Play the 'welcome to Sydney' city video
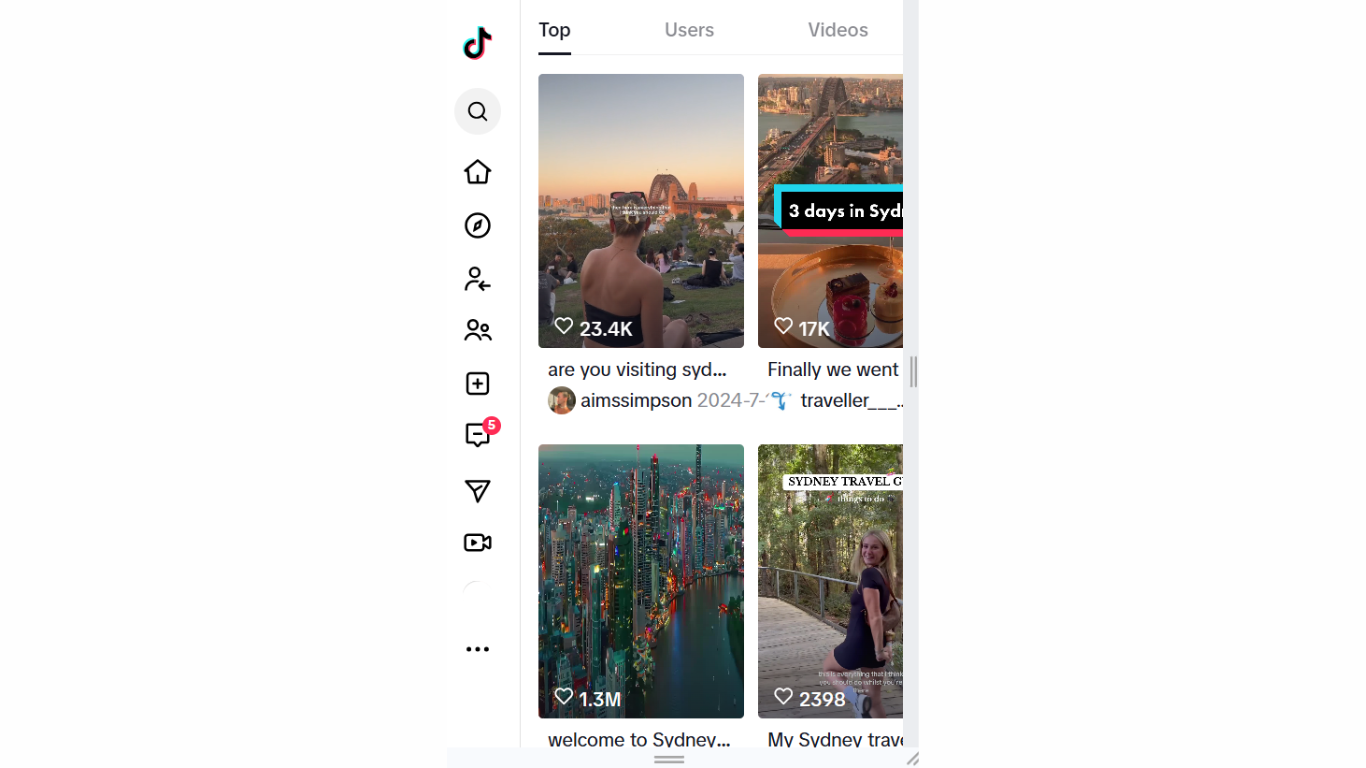 (x=640, y=581)
